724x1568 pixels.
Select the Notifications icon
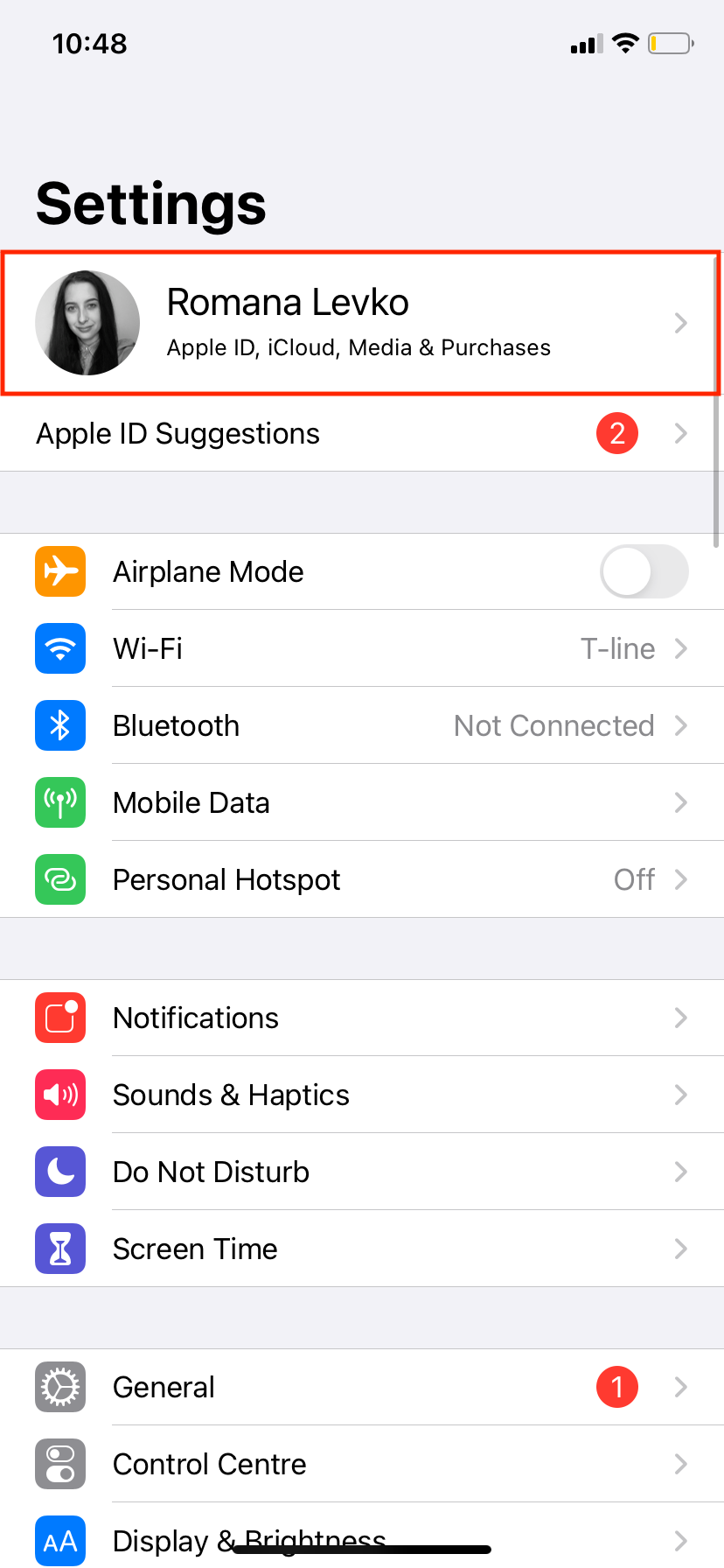pyautogui.click(x=59, y=1018)
